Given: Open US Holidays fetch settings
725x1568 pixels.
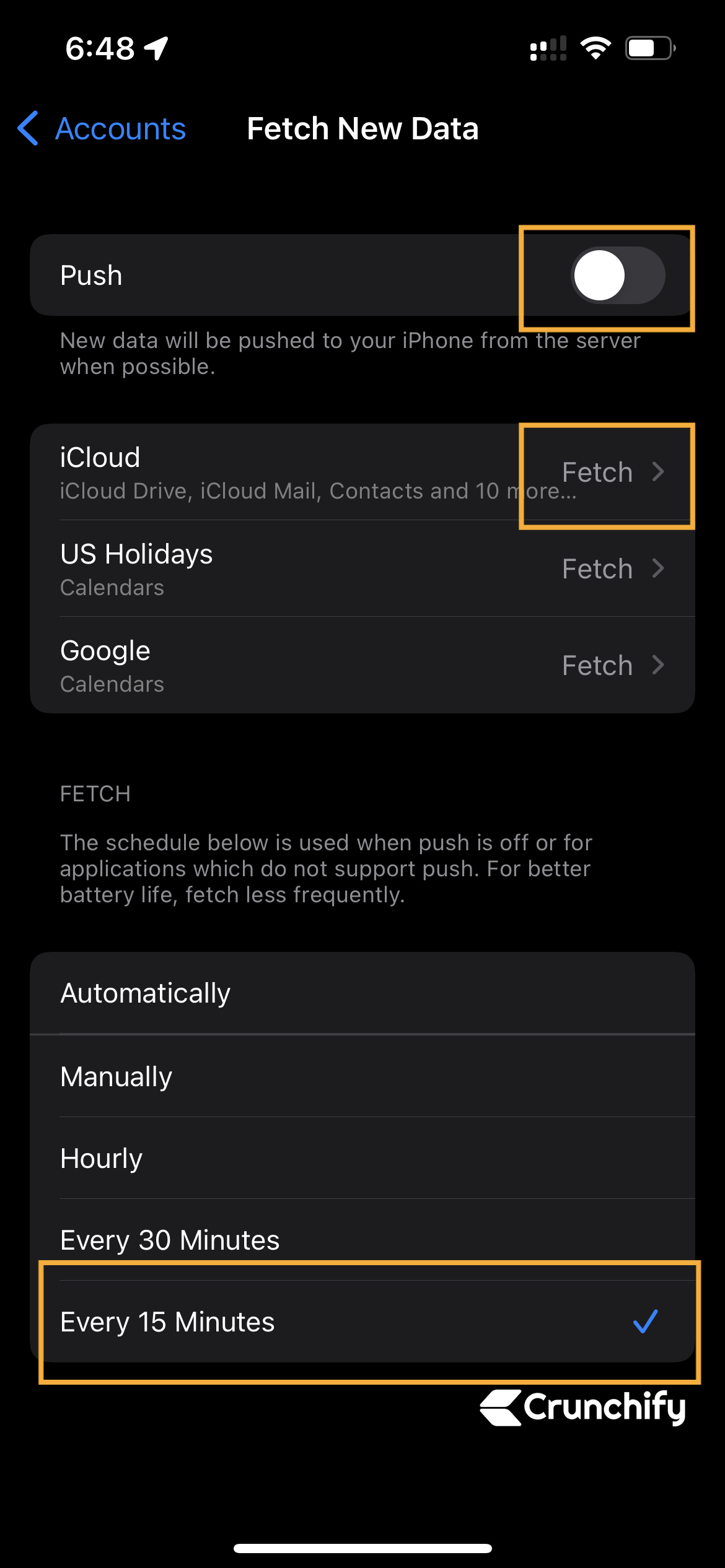Looking at the screenshot, I should (362, 568).
